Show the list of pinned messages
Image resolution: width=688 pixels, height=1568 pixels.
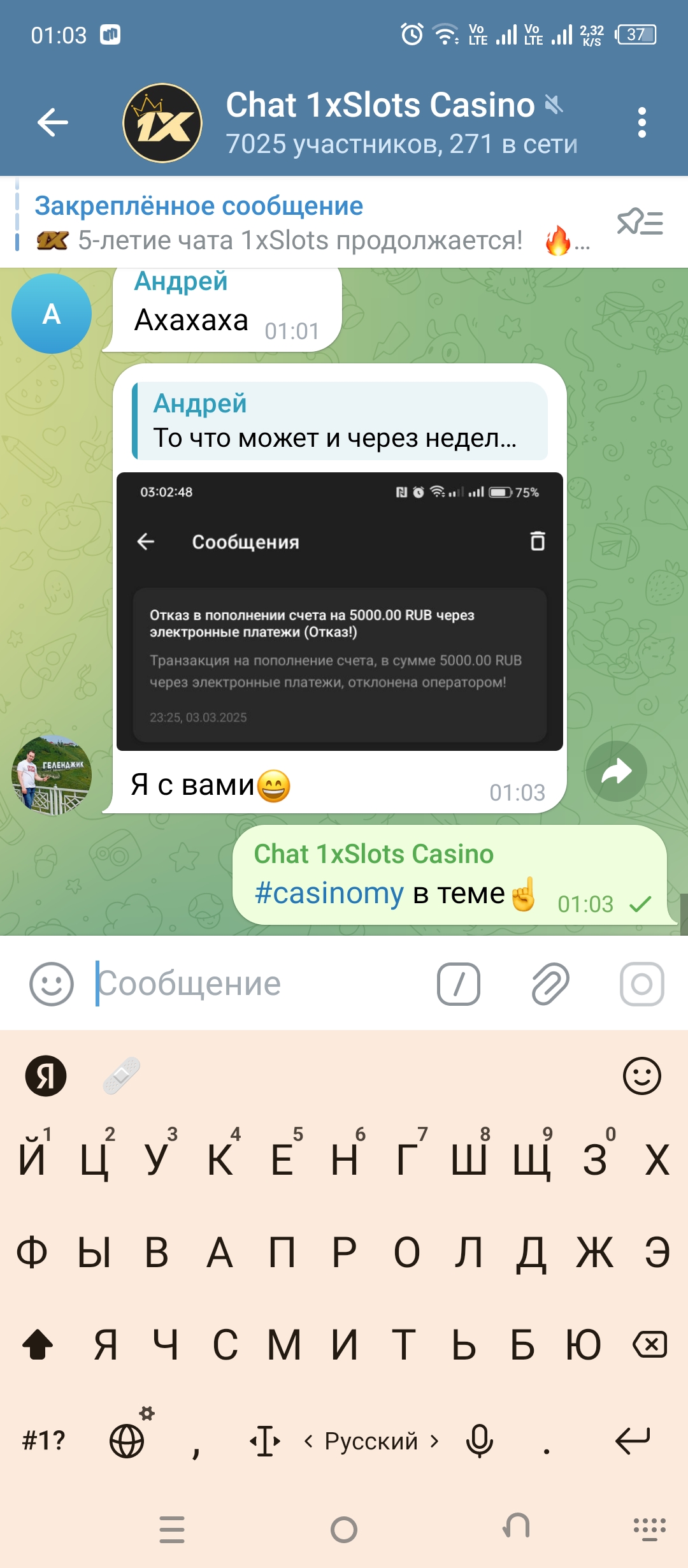pos(640,223)
